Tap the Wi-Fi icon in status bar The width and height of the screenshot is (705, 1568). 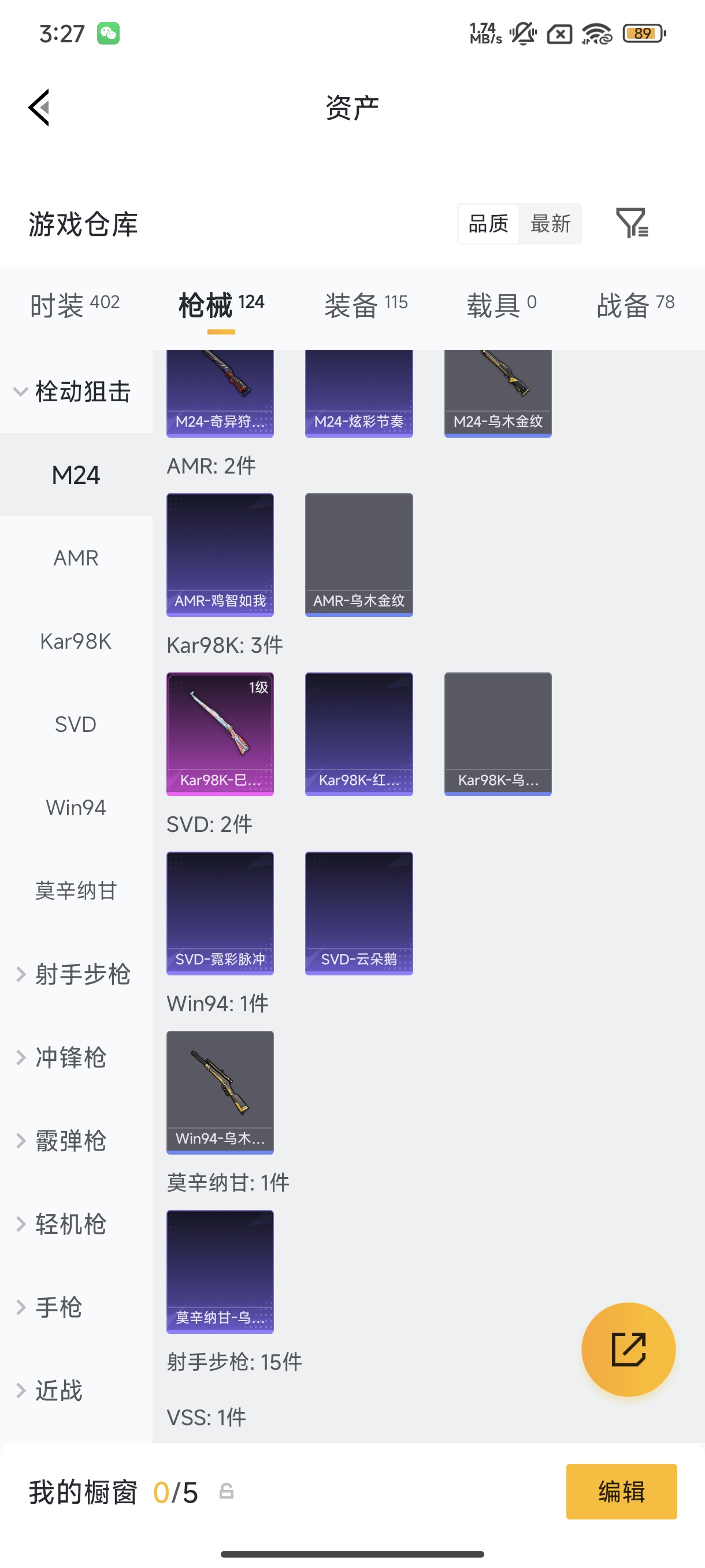click(596, 35)
